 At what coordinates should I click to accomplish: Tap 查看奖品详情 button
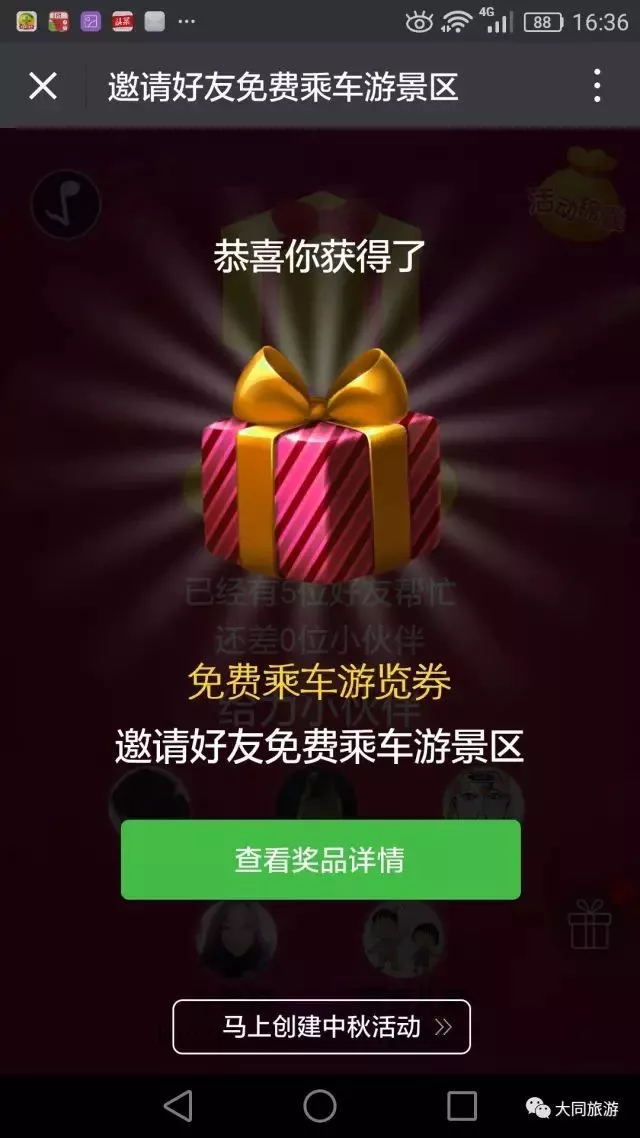click(320, 860)
